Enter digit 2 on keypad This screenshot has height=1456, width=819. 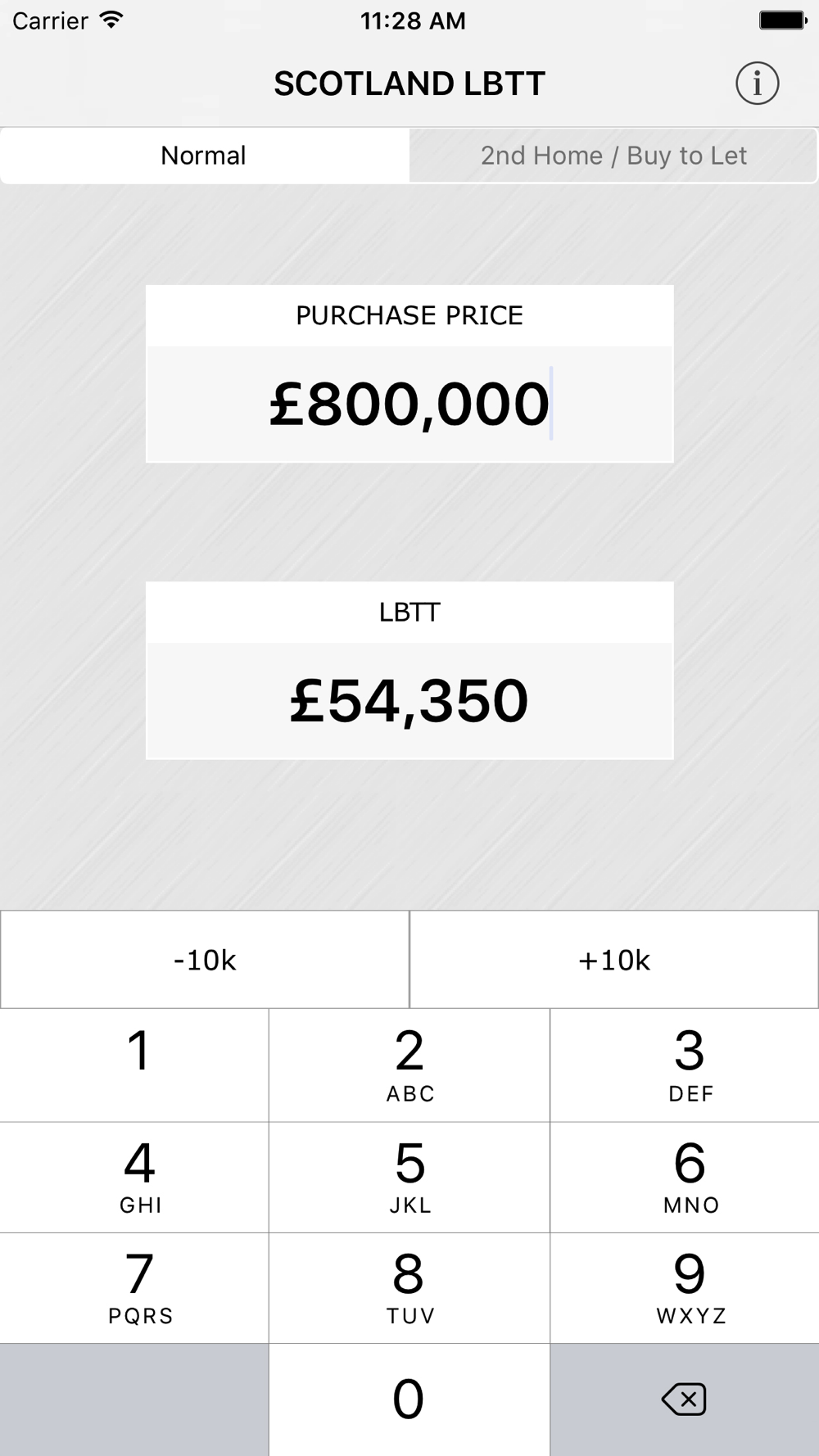pos(409,1065)
